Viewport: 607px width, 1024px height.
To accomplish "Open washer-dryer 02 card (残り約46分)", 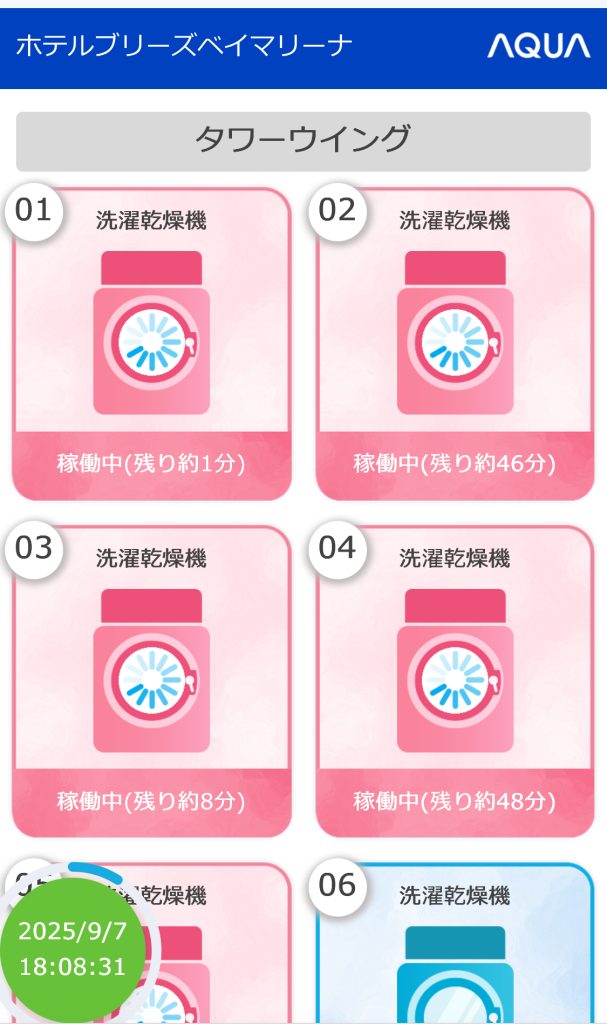I will tap(455, 345).
